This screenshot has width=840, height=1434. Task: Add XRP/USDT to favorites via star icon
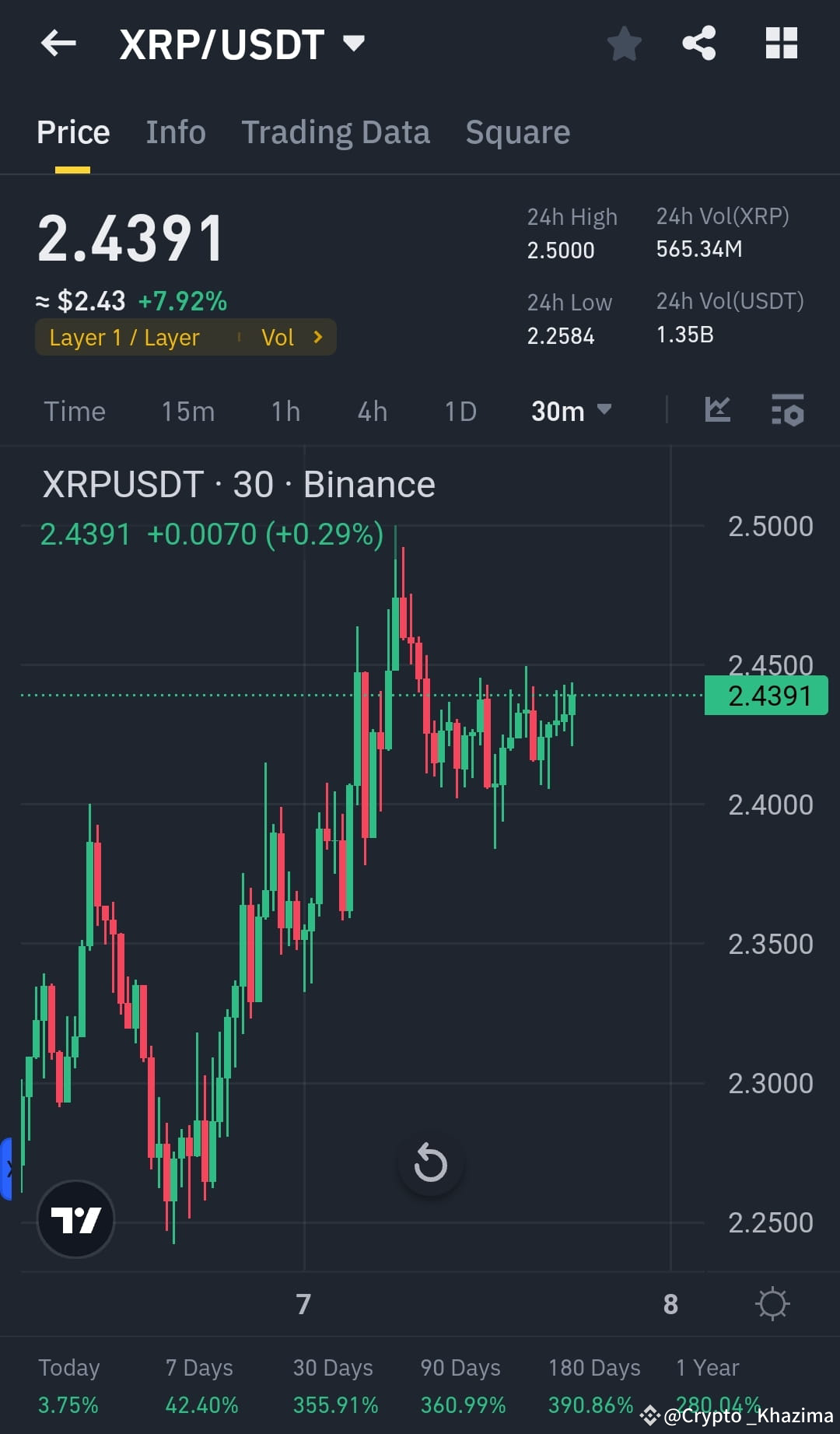click(x=625, y=44)
